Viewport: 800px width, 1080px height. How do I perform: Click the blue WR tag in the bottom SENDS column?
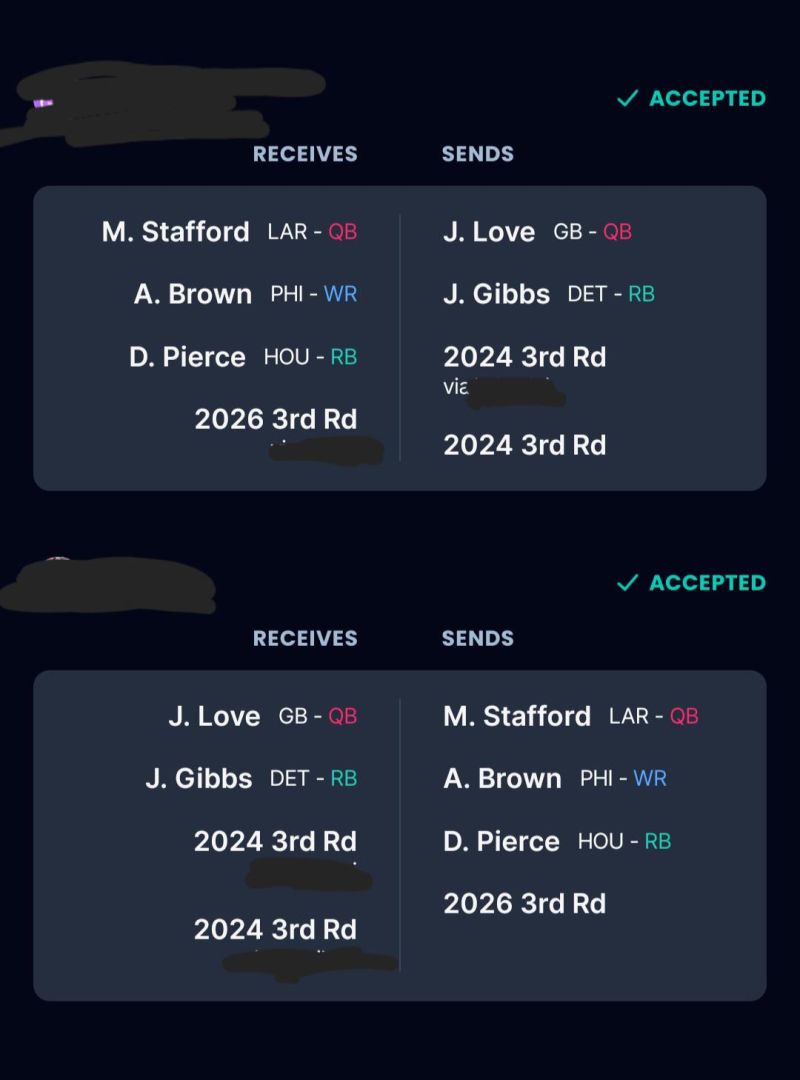pos(648,778)
